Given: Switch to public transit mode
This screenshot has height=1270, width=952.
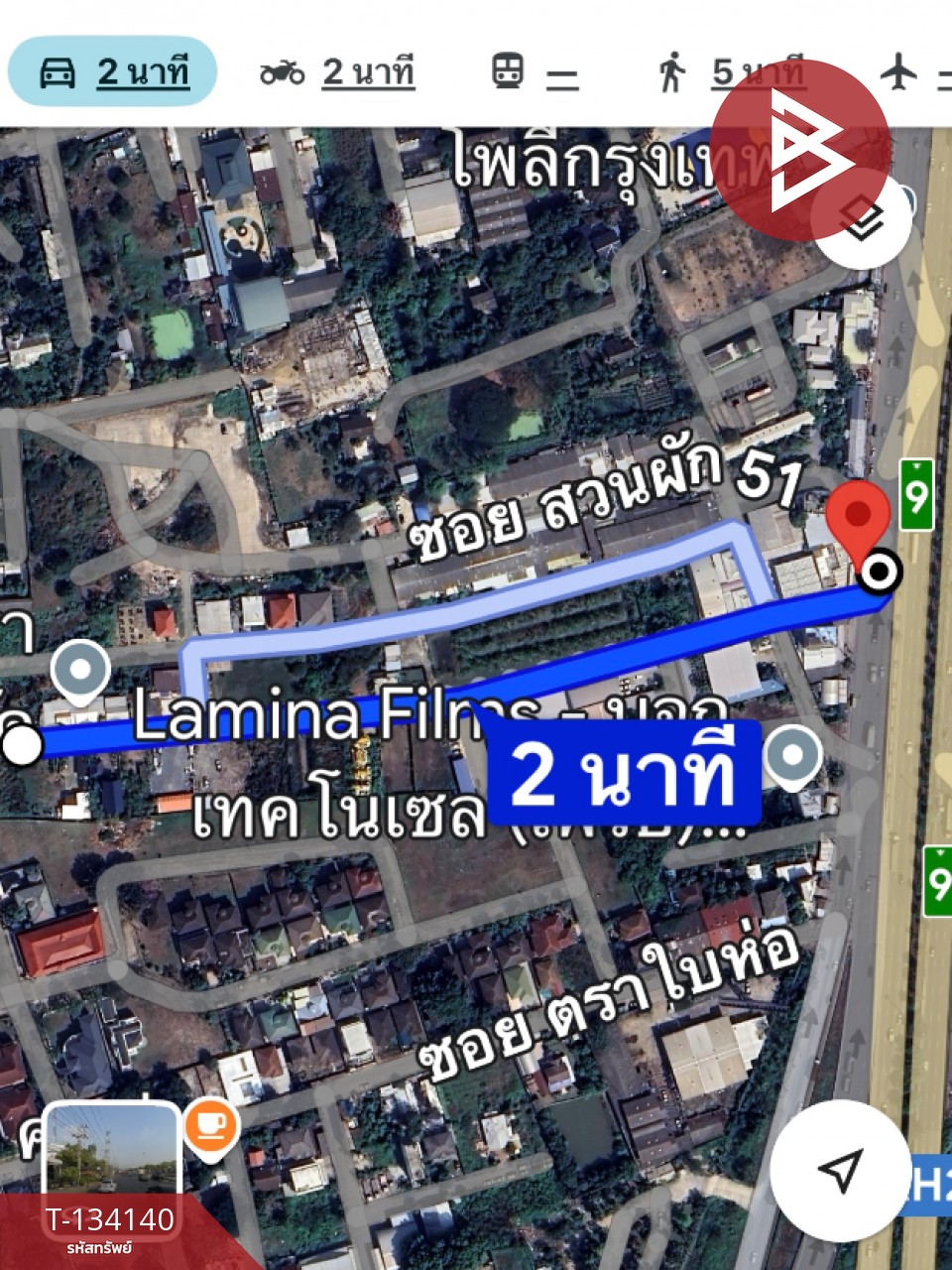Looking at the screenshot, I should click(535, 72).
